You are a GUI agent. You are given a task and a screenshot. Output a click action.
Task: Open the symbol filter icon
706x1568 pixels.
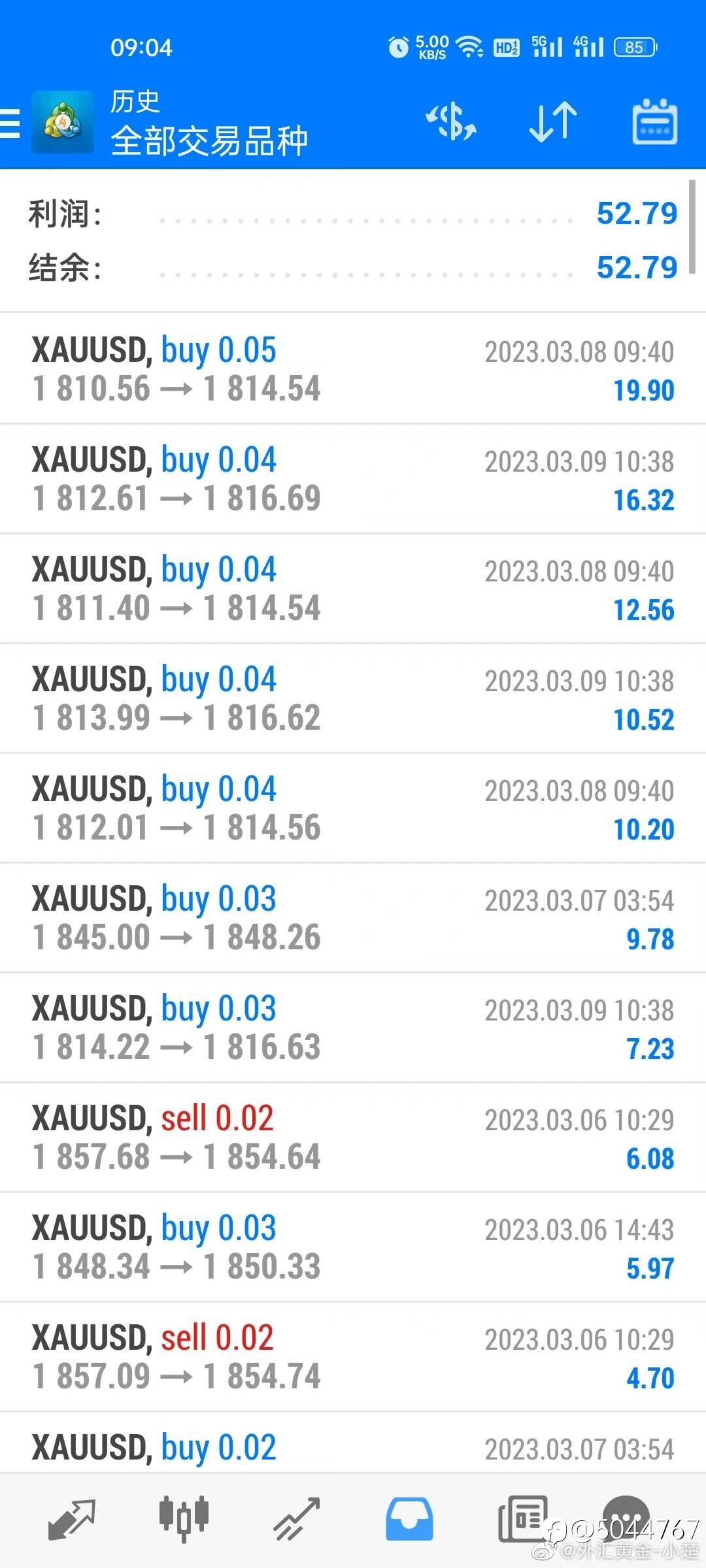pyautogui.click(x=451, y=122)
